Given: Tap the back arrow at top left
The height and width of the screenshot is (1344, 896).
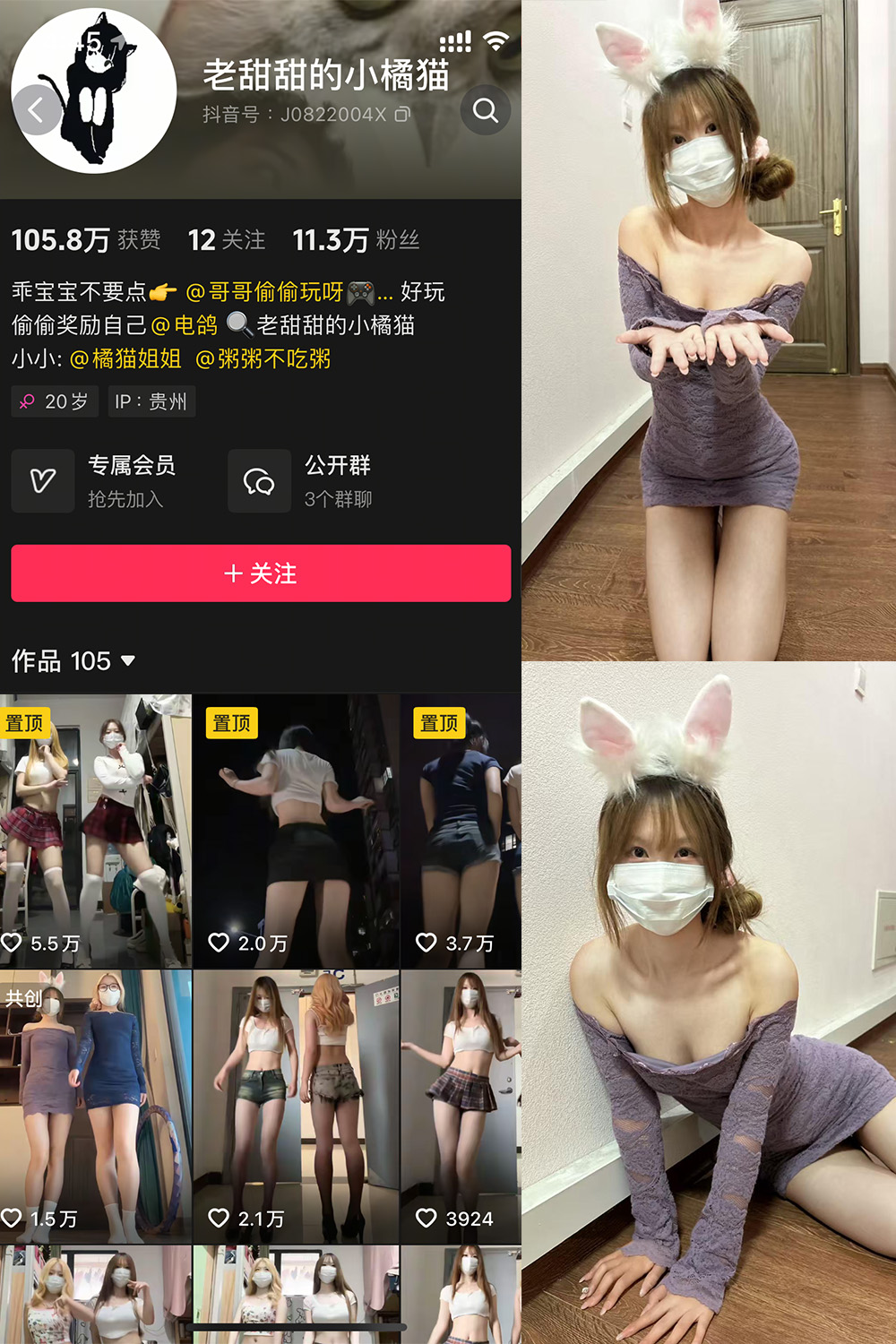Looking at the screenshot, I should (36, 109).
